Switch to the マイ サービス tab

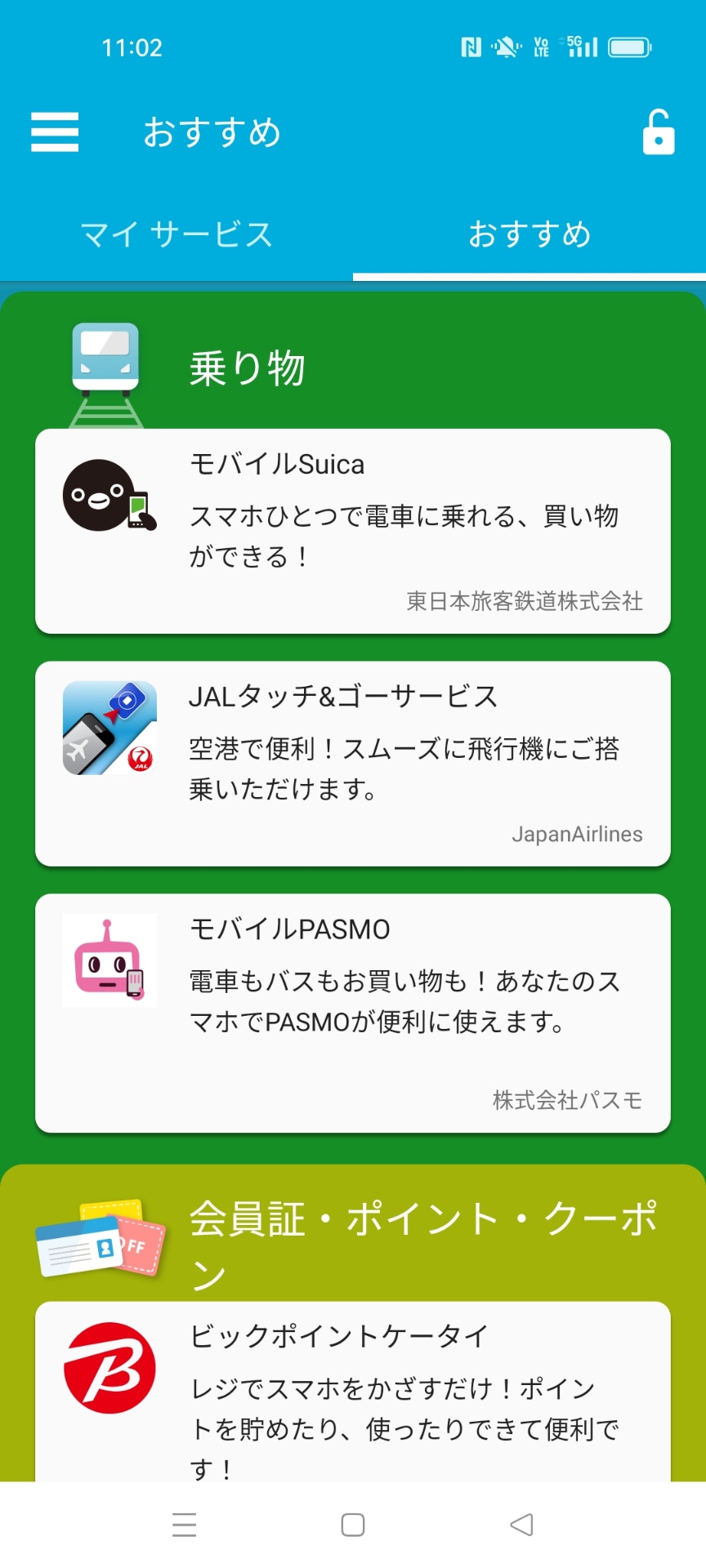pyautogui.click(x=176, y=234)
